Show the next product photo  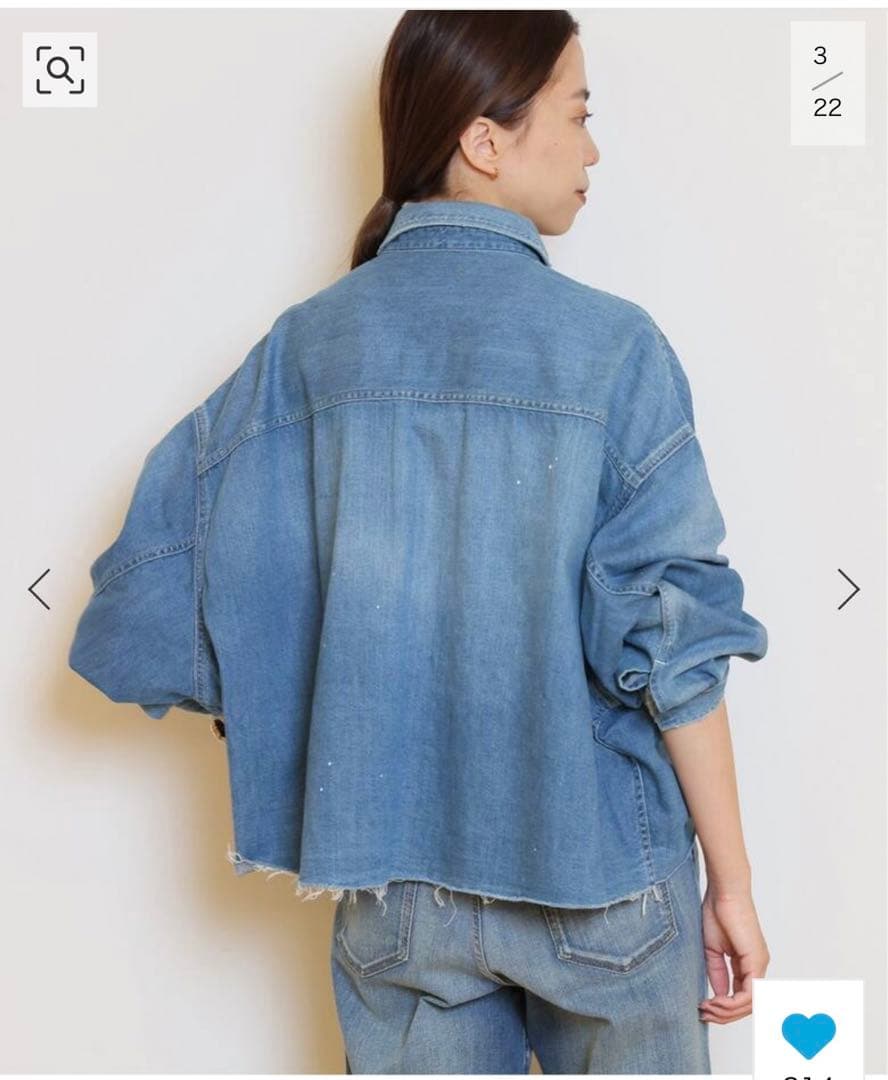tap(847, 589)
